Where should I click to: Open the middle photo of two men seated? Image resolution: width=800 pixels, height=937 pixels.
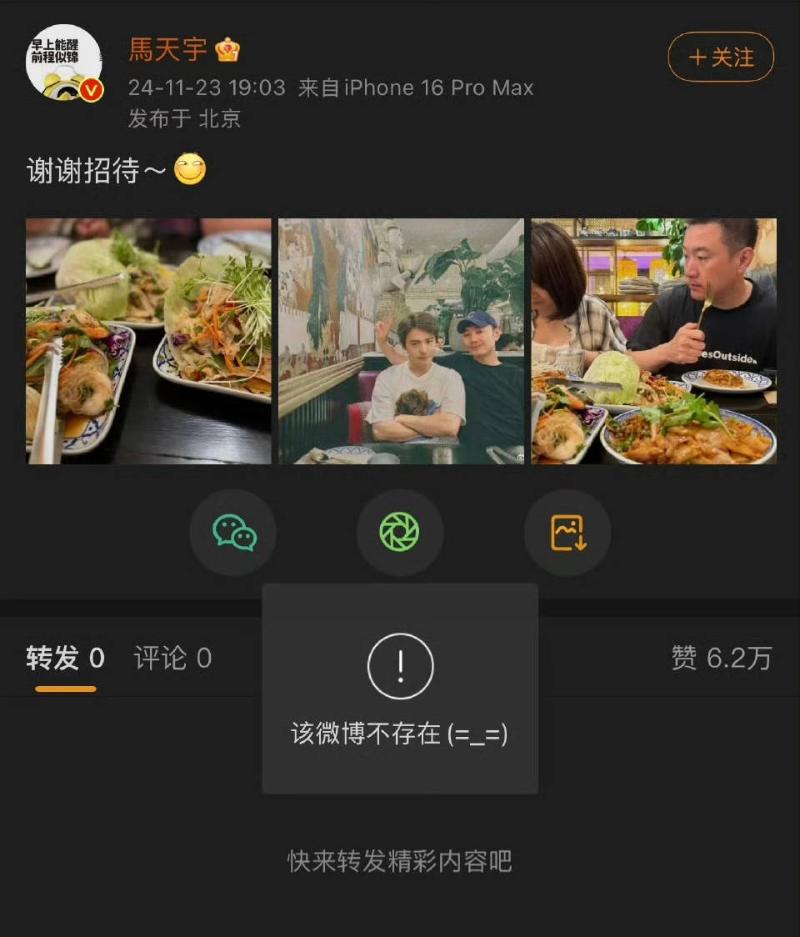401,341
